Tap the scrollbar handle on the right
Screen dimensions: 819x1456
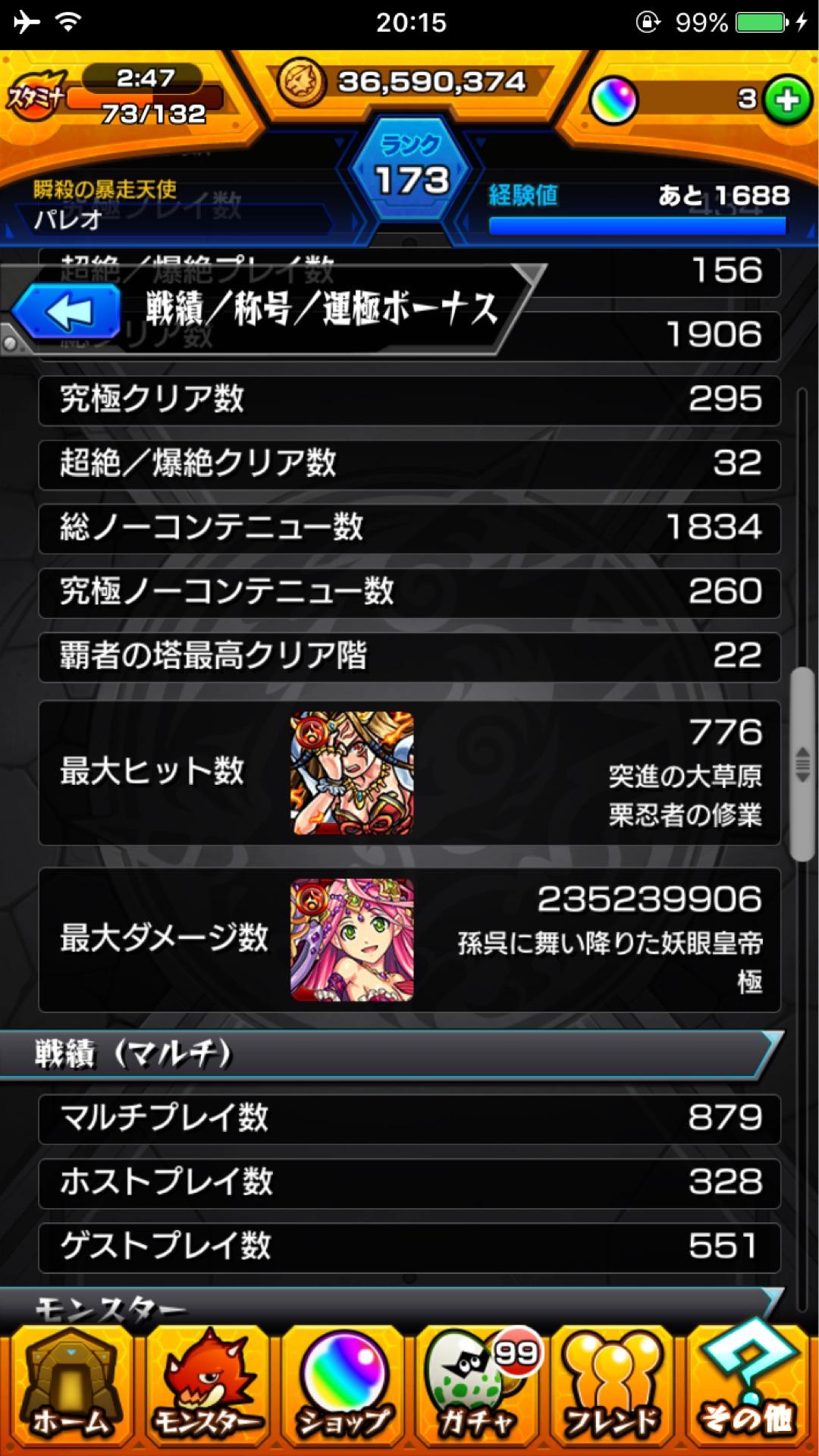tap(802, 764)
